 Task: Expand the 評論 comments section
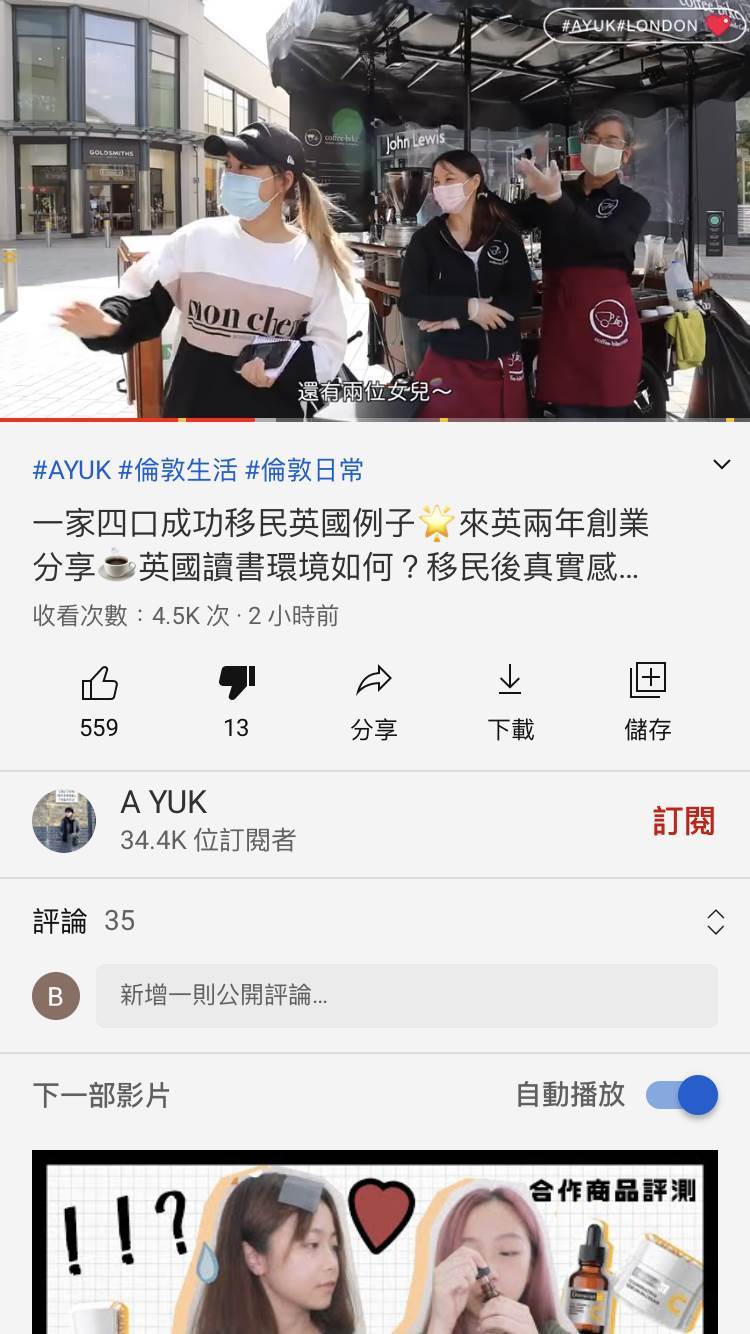coord(715,921)
